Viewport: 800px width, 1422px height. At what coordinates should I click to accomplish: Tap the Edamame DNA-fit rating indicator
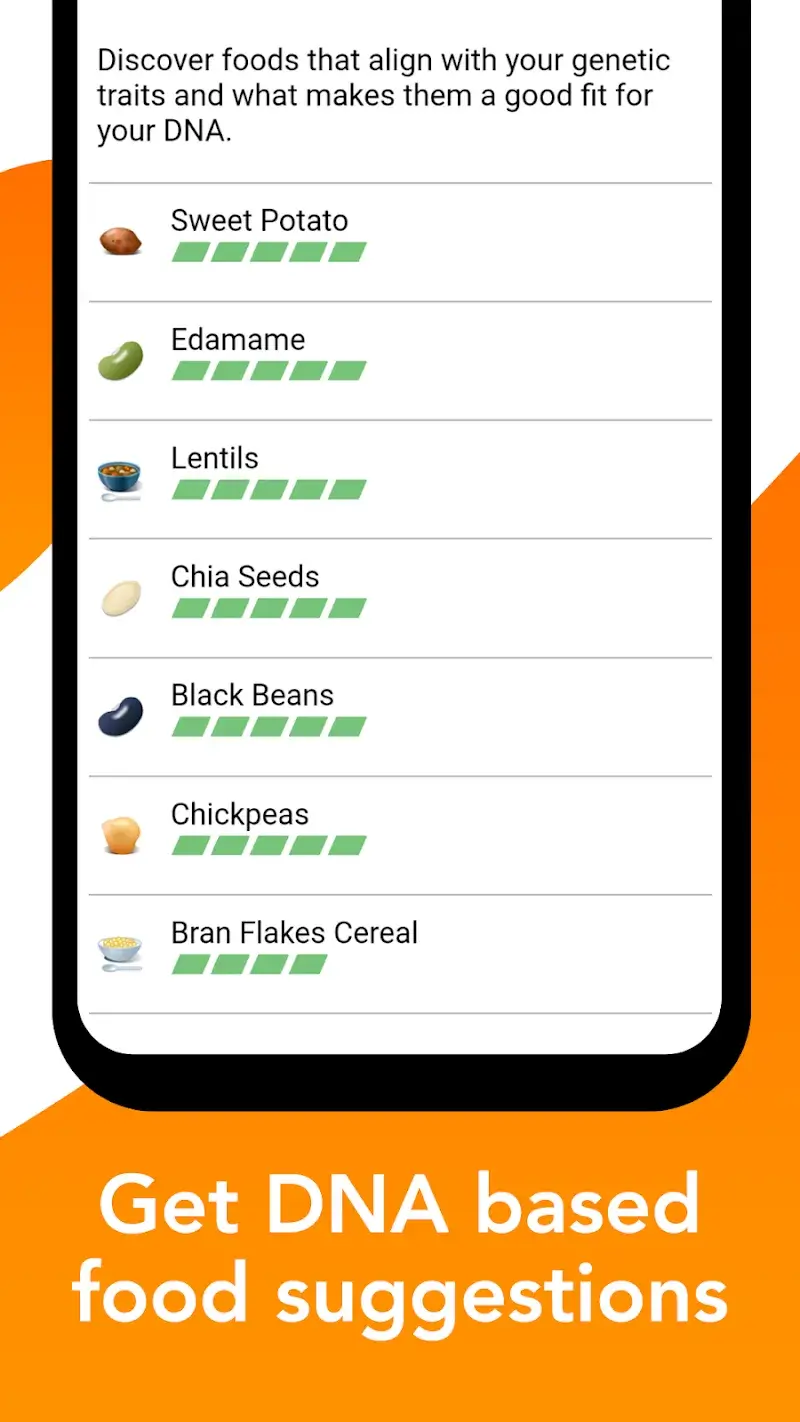click(268, 370)
